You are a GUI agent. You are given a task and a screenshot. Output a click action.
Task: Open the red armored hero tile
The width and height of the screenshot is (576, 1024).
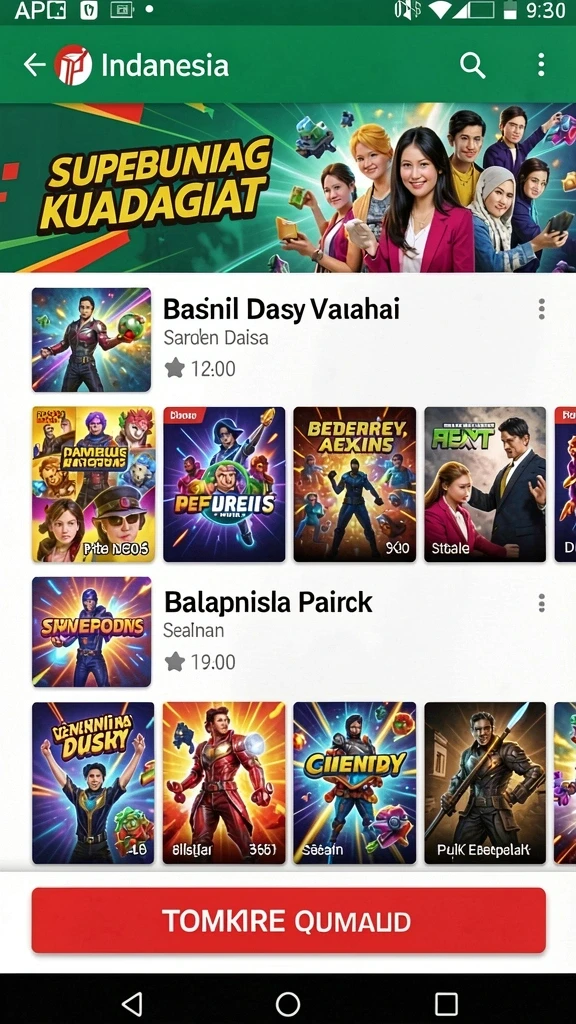[x=224, y=783]
